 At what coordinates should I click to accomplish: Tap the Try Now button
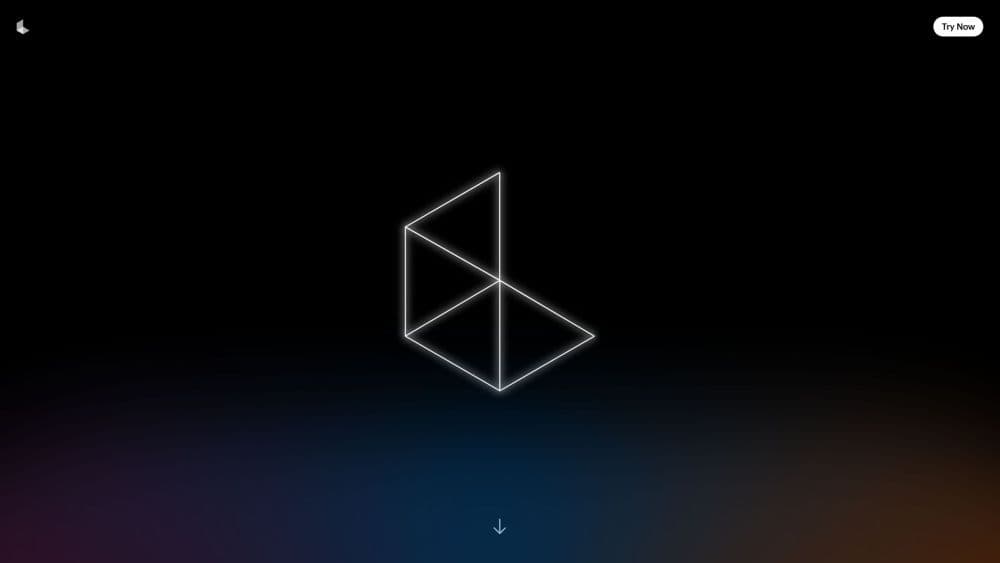957,27
